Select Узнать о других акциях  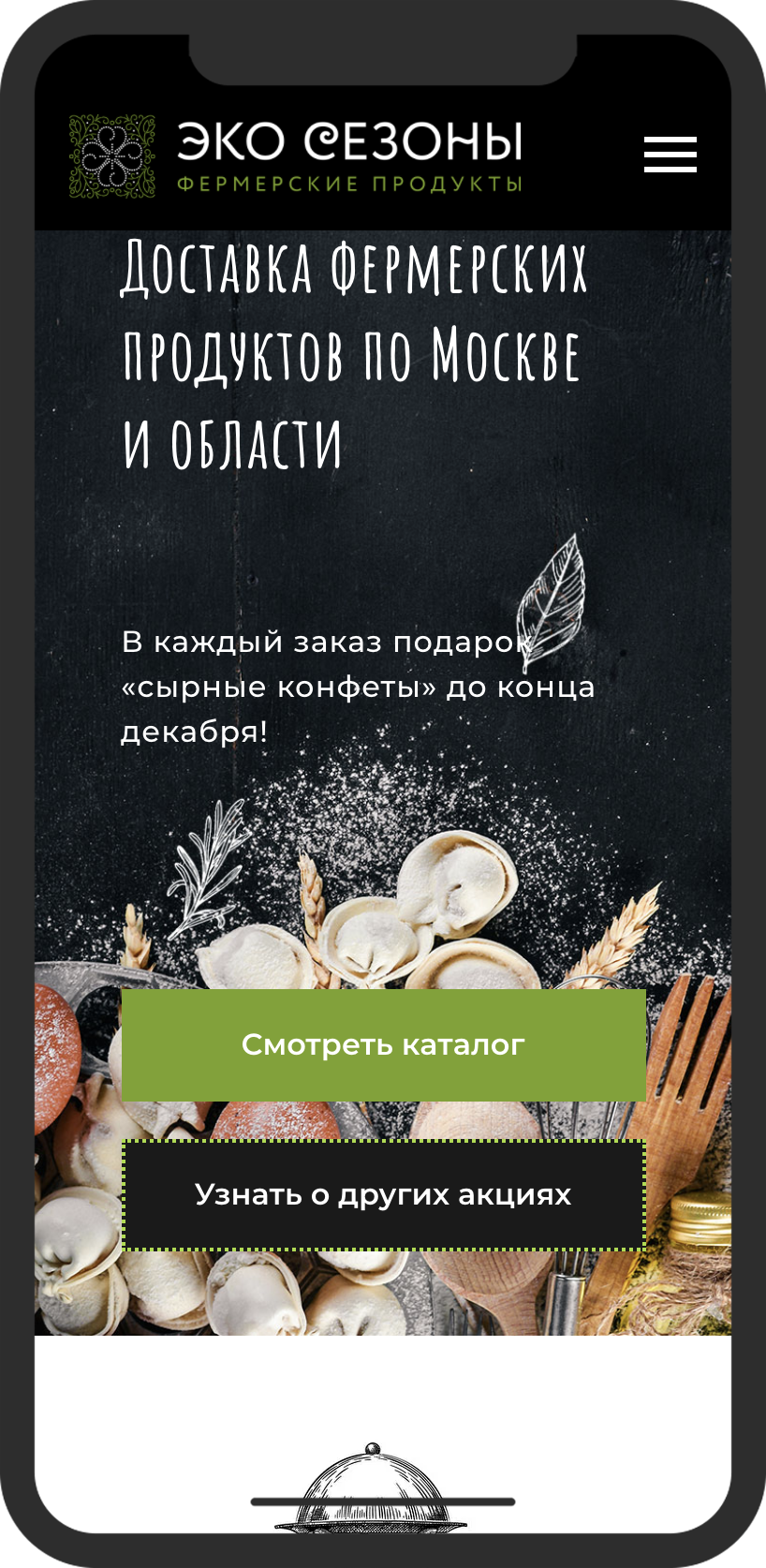pos(383,1195)
